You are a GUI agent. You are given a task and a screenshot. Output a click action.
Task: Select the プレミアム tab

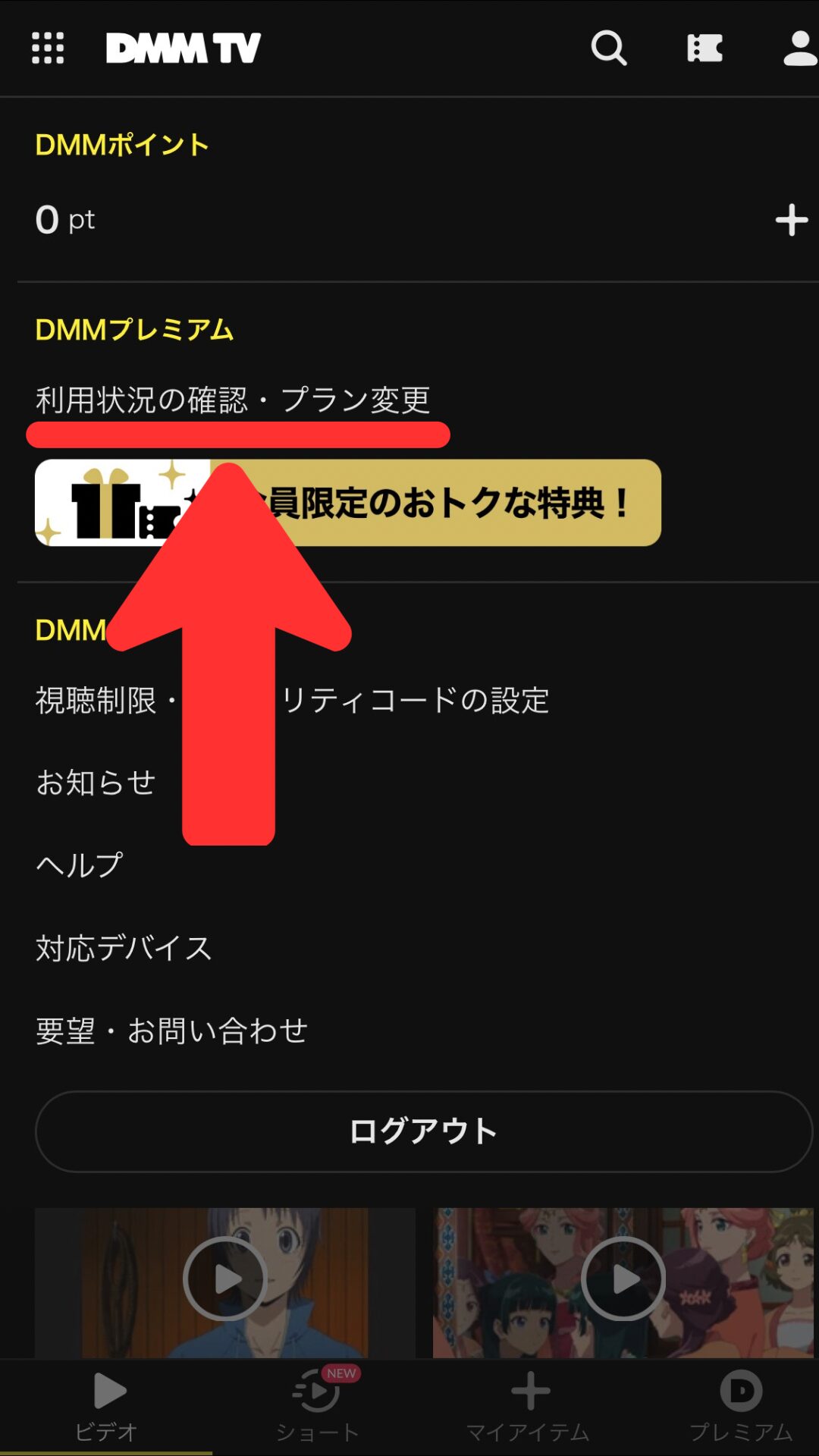click(x=740, y=1407)
